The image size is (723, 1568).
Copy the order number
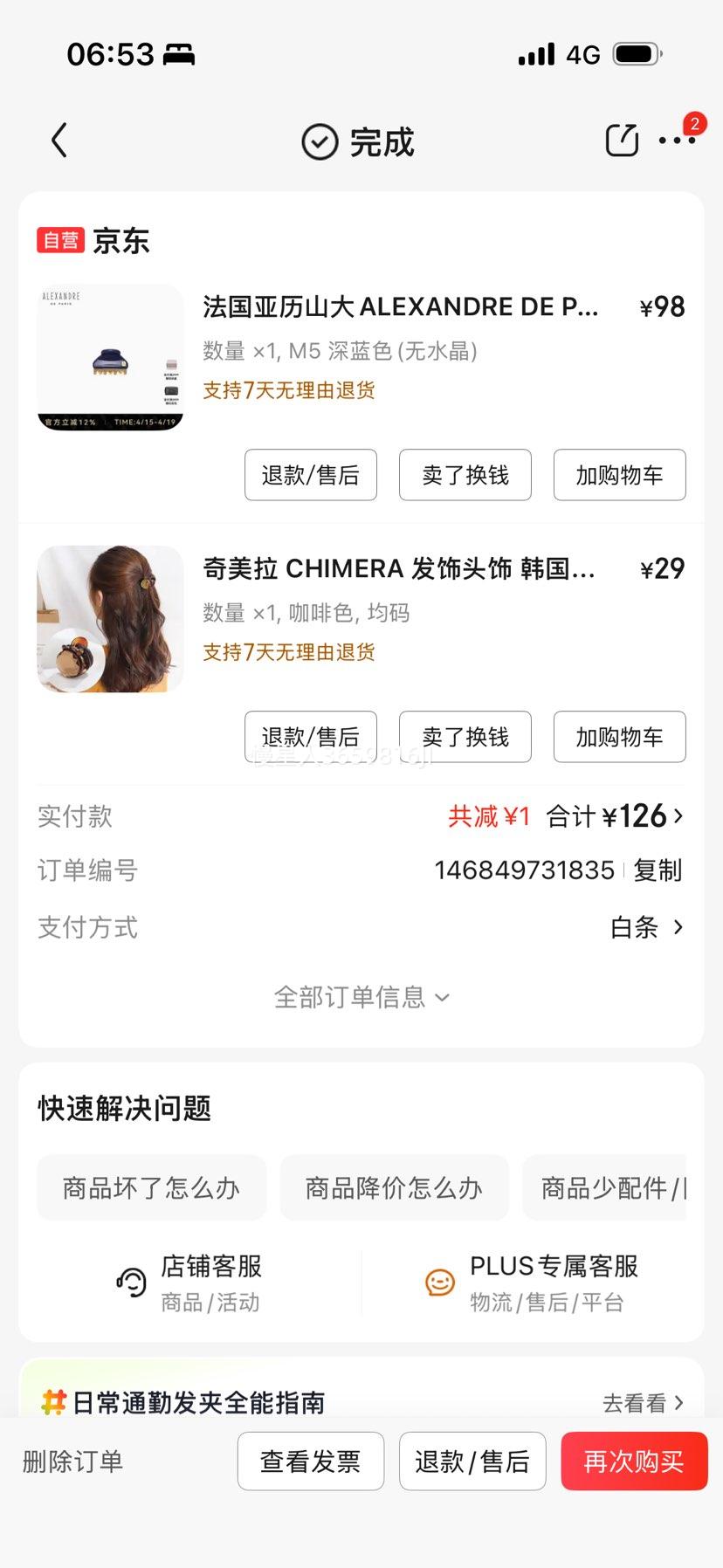click(658, 870)
